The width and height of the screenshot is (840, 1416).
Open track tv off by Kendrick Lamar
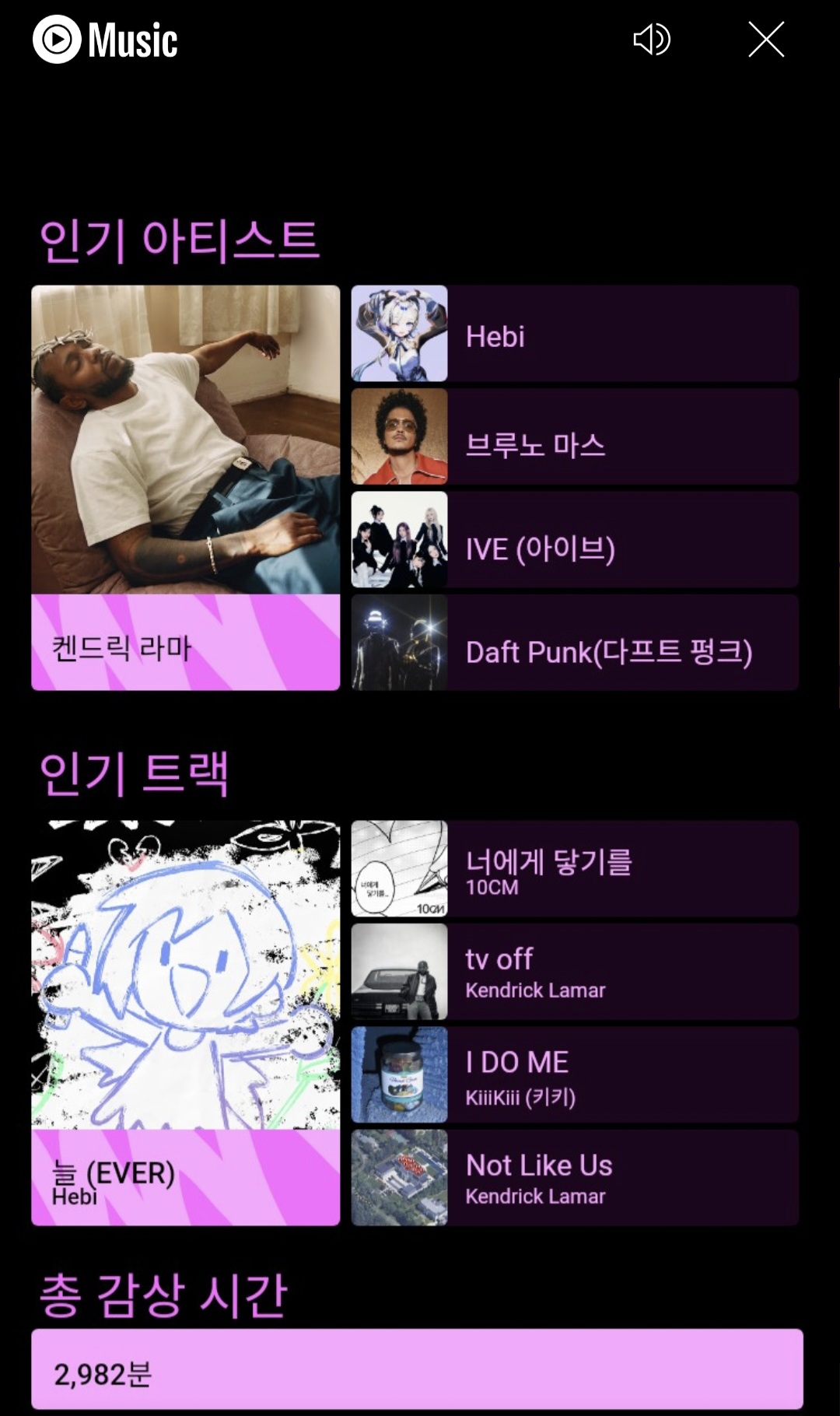pos(574,973)
